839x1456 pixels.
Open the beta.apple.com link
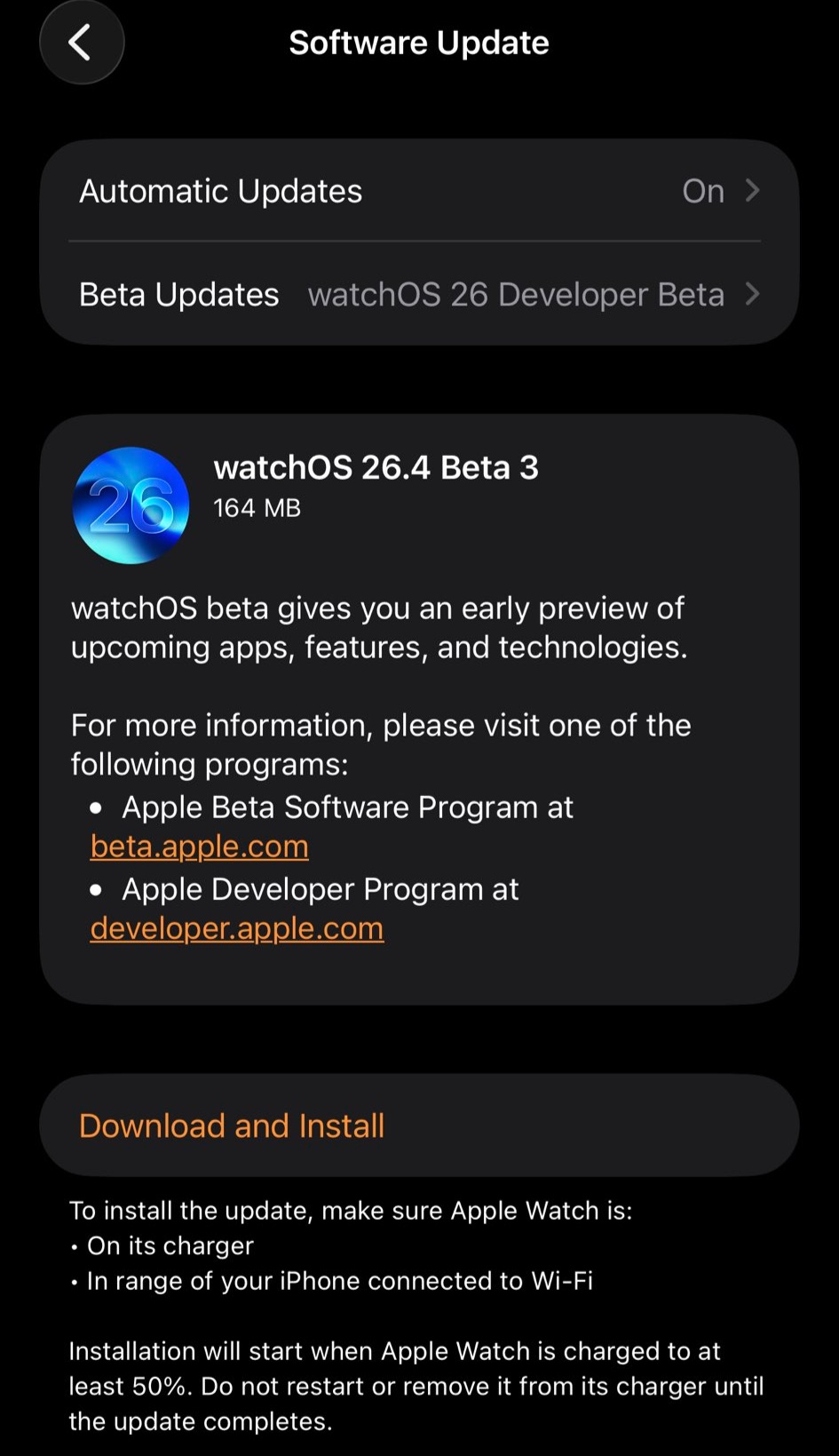point(200,847)
